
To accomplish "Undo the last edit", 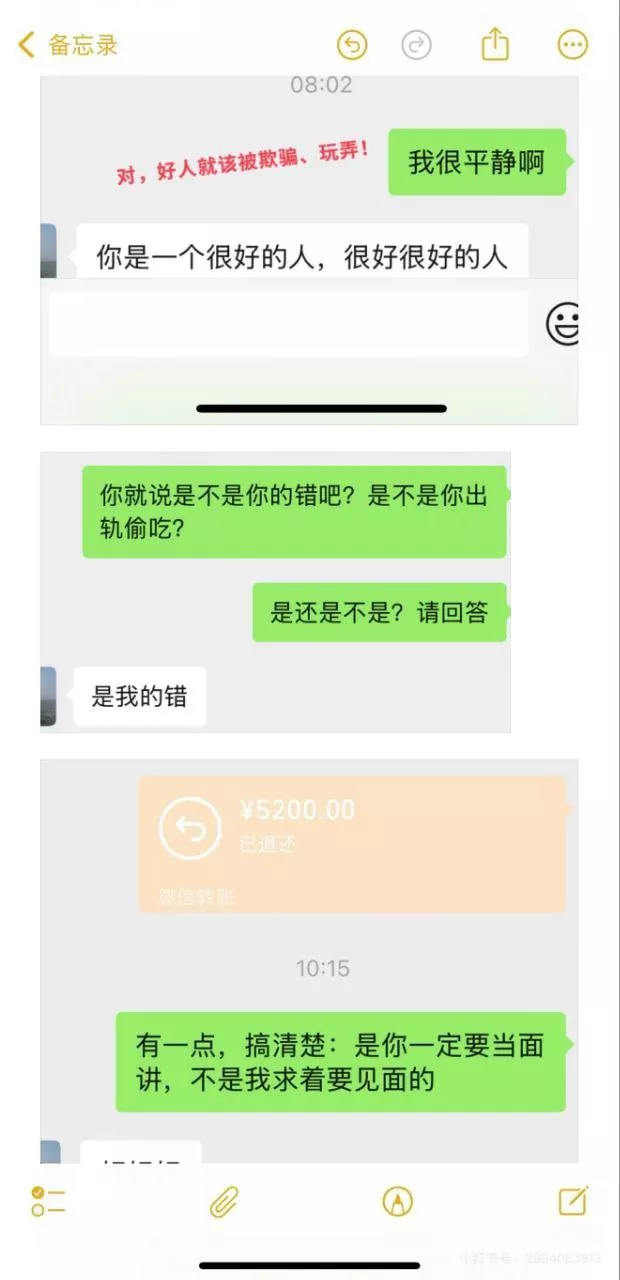I will click(352, 45).
